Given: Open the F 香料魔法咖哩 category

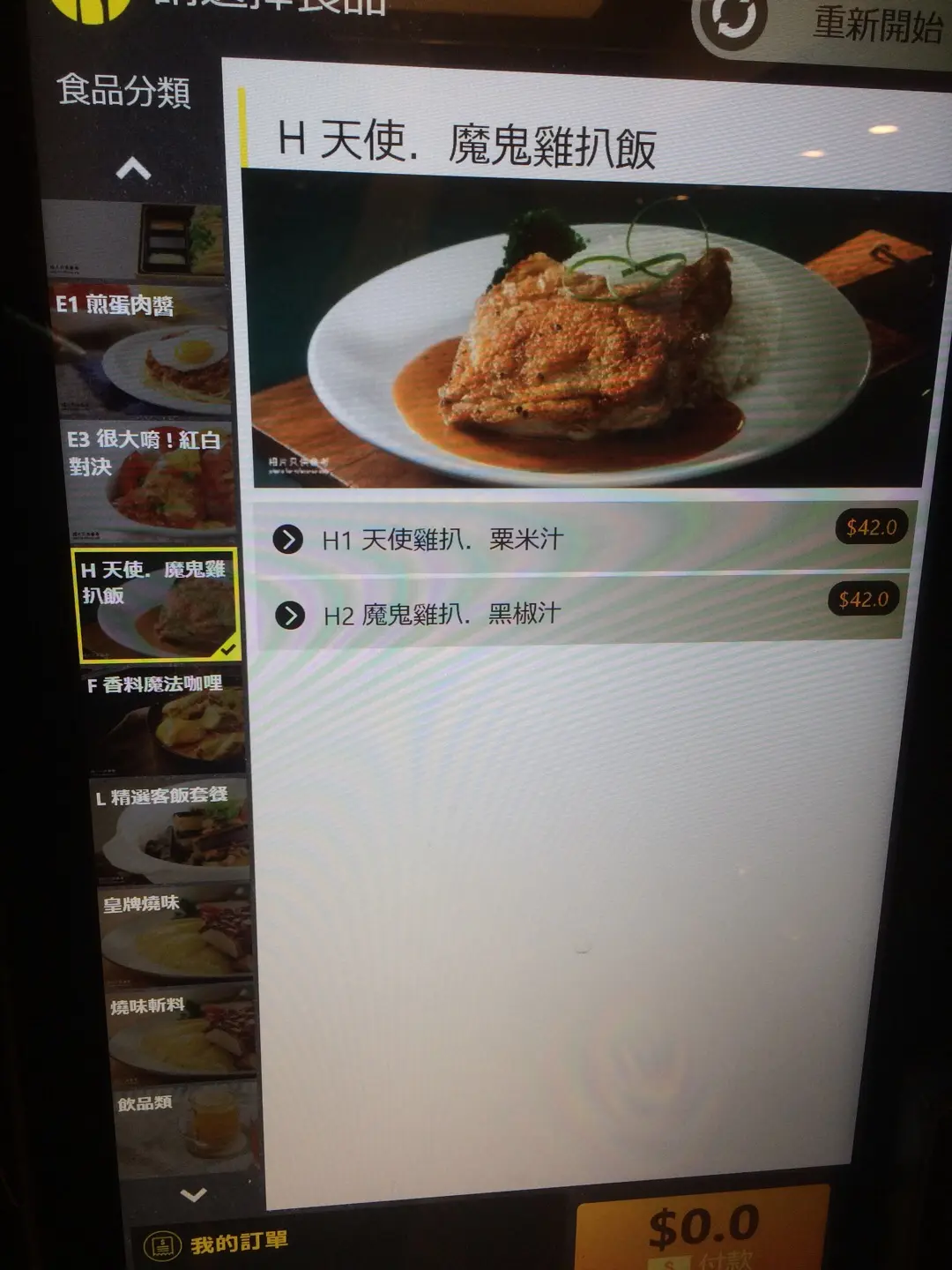Looking at the screenshot, I should point(165,719).
